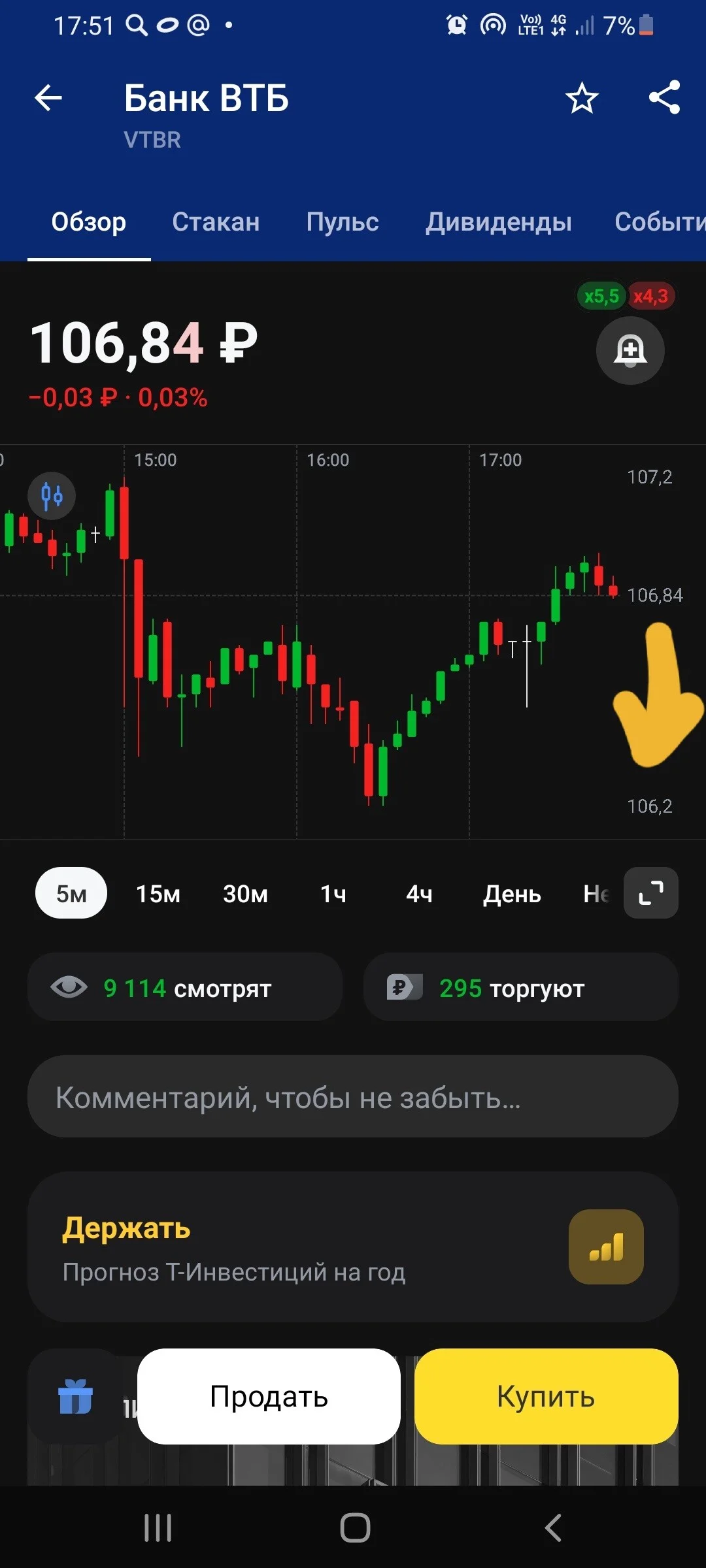Add Банк ВТБ to favorites with the star
The height and width of the screenshot is (1568, 706).
pos(581,99)
